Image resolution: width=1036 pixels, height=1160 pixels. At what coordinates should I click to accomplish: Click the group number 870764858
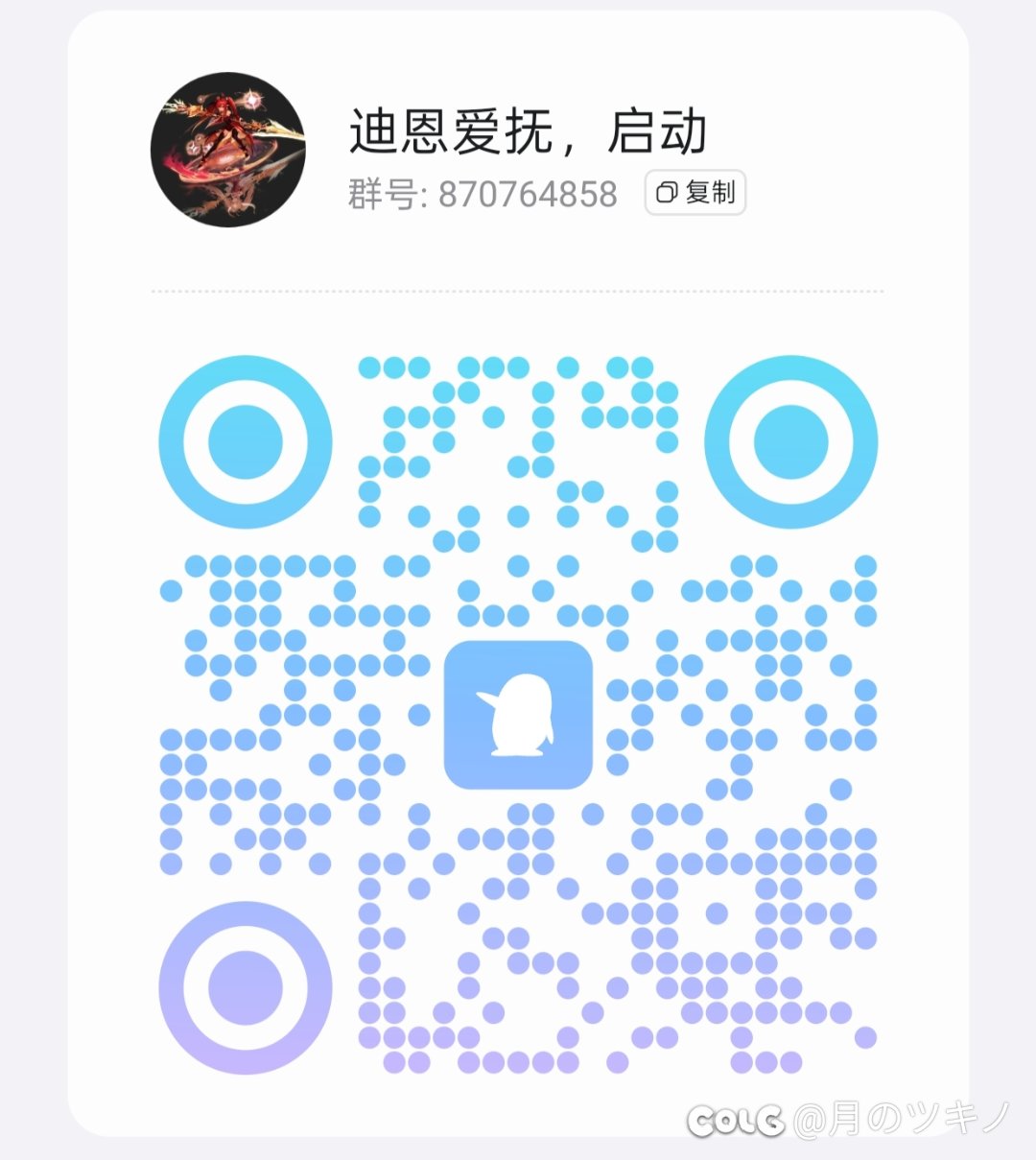point(526,195)
